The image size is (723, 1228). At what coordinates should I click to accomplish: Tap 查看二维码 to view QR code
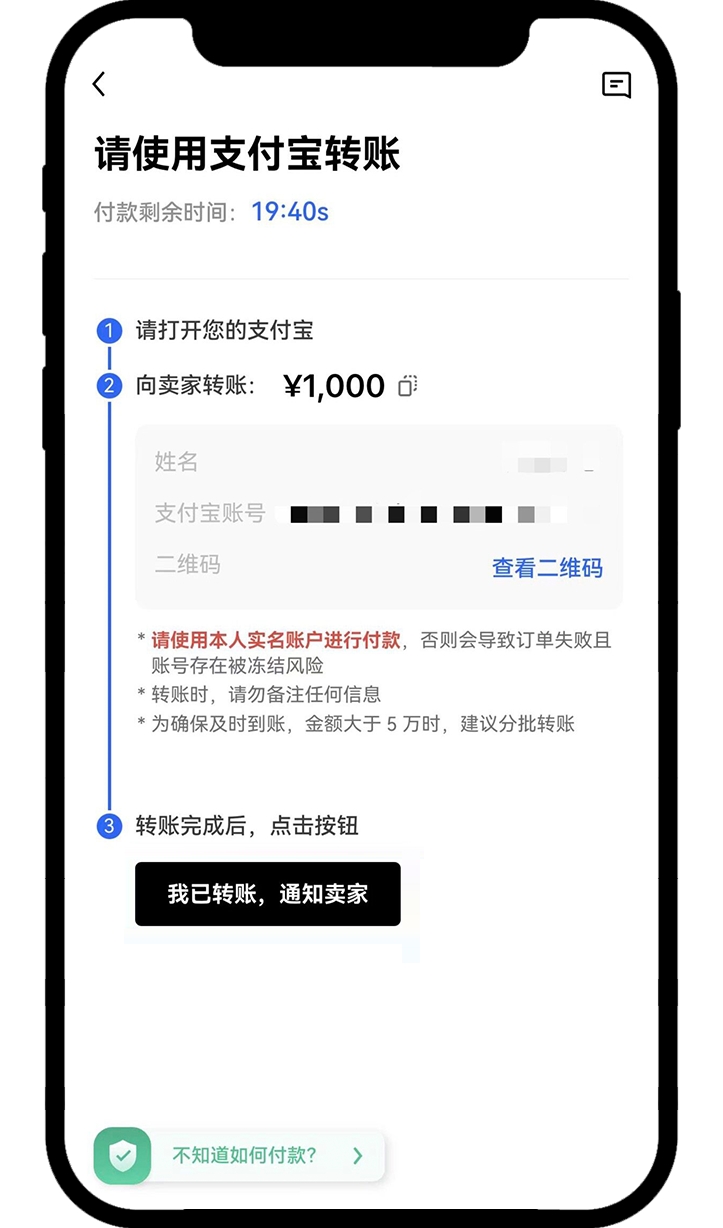[547, 568]
